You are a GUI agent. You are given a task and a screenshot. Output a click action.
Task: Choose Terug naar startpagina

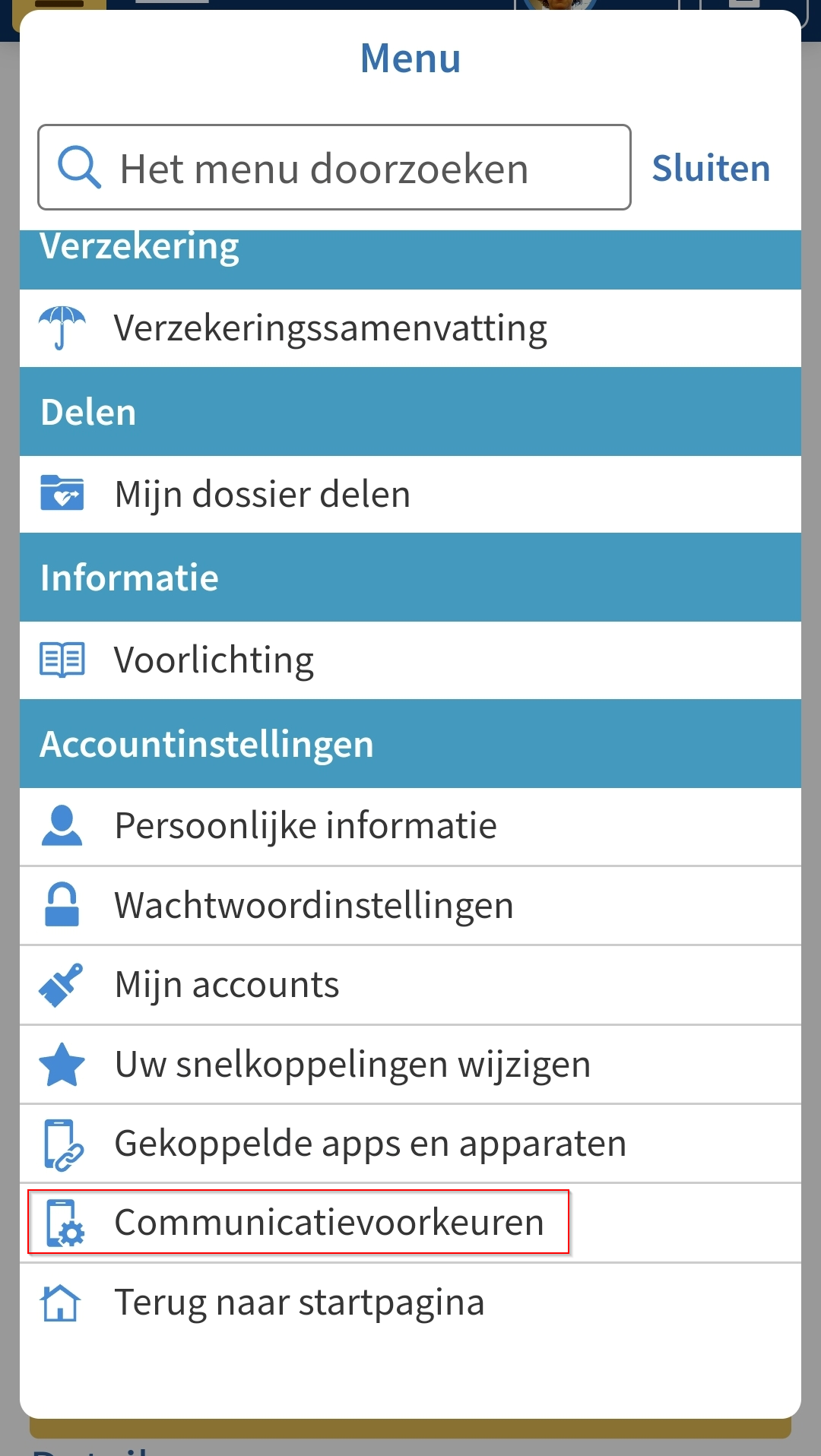click(300, 1302)
